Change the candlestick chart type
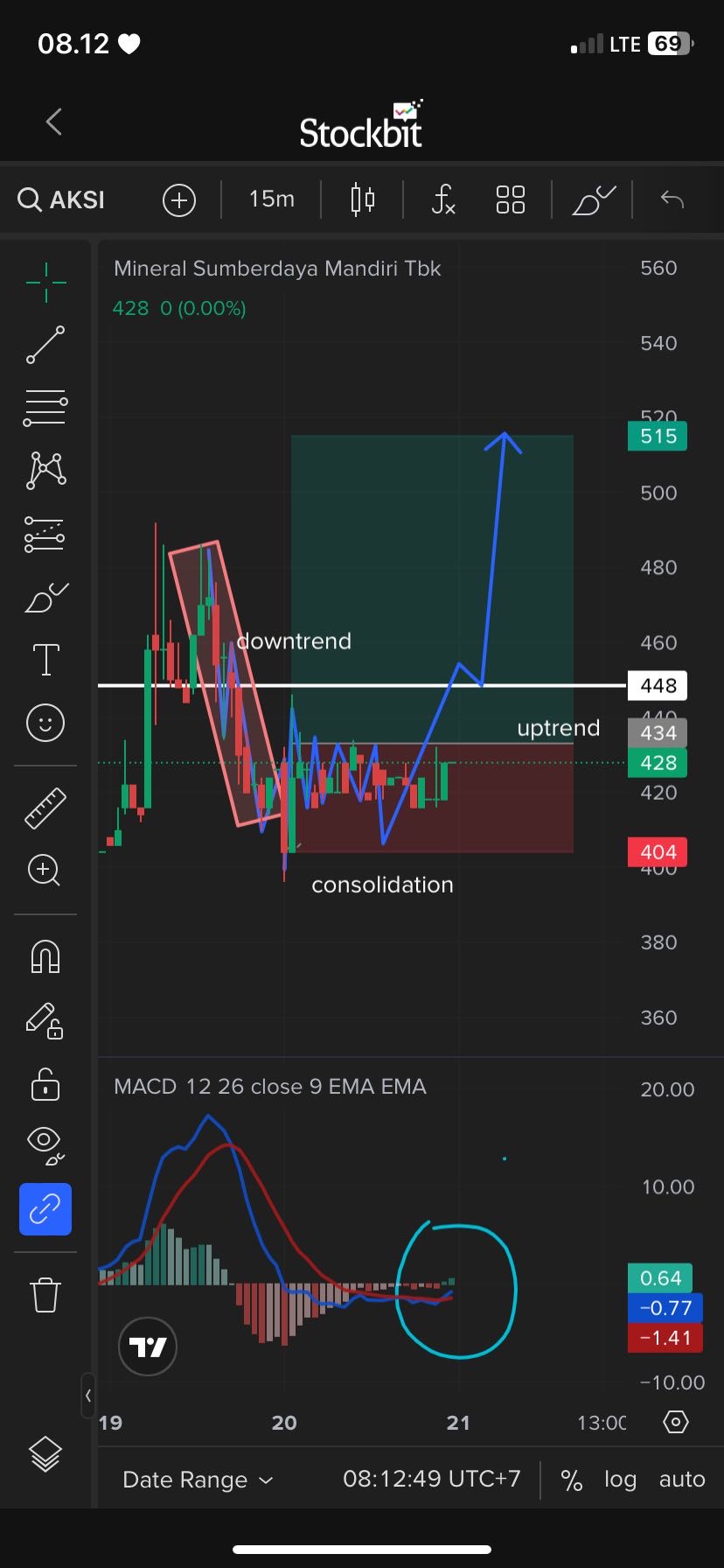724x1568 pixels. (362, 199)
